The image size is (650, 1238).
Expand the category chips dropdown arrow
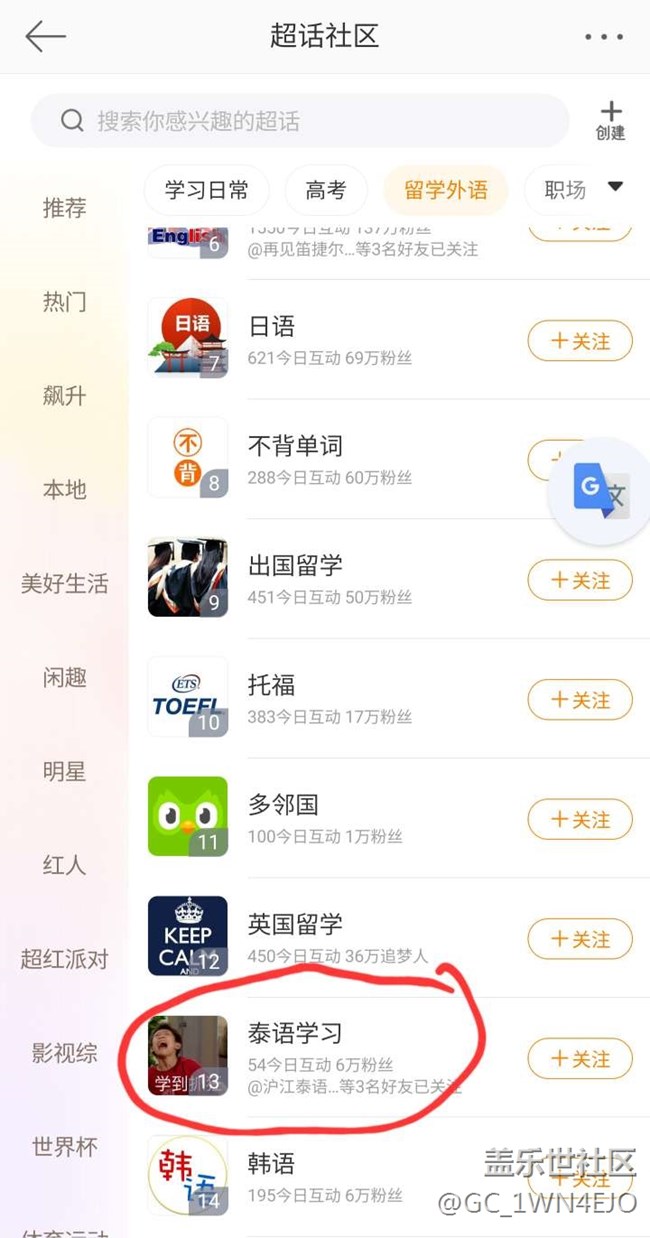pyautogui.click(x=616, y=187)
